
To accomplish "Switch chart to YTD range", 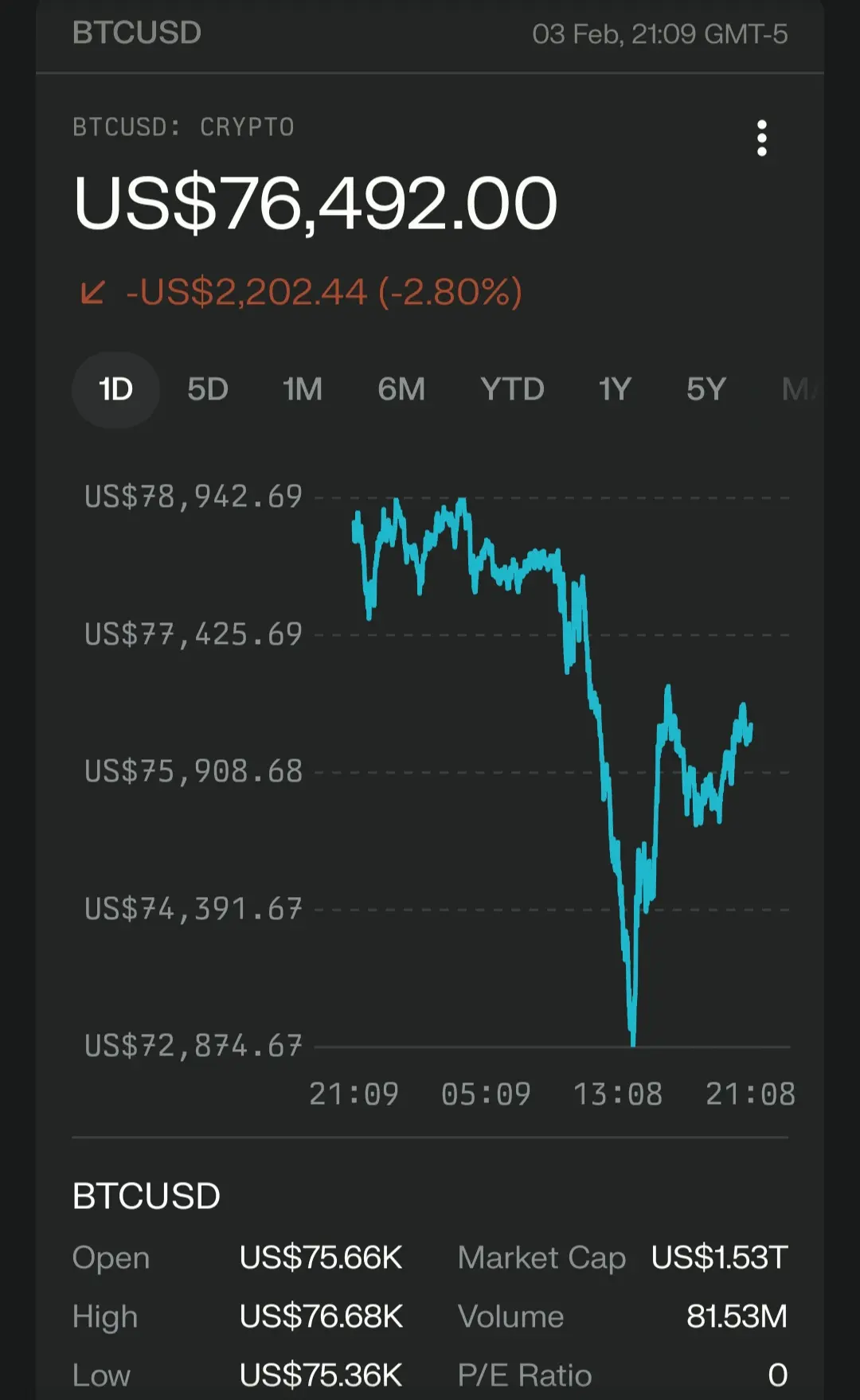I will click(512, 390).
